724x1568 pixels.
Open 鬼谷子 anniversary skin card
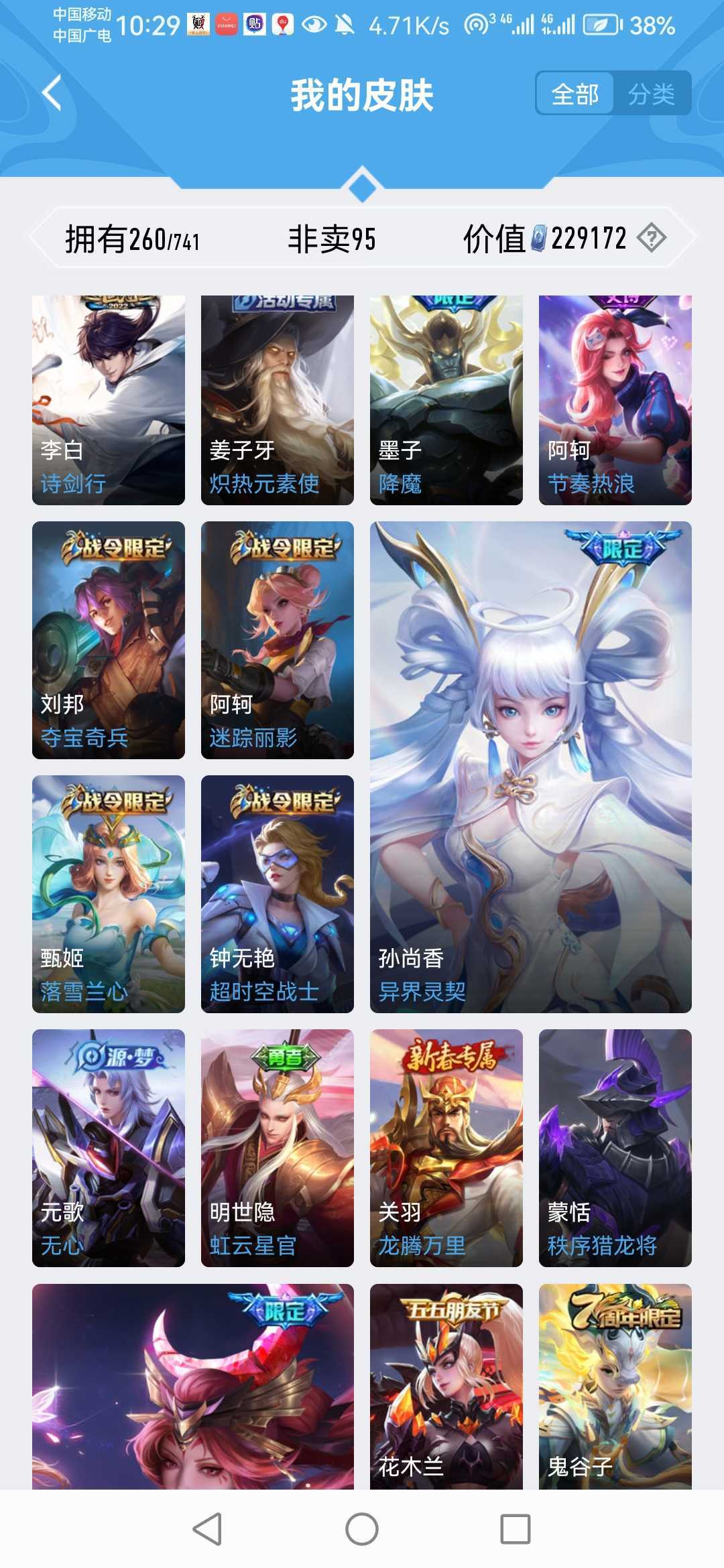(x=615, y=1386)
